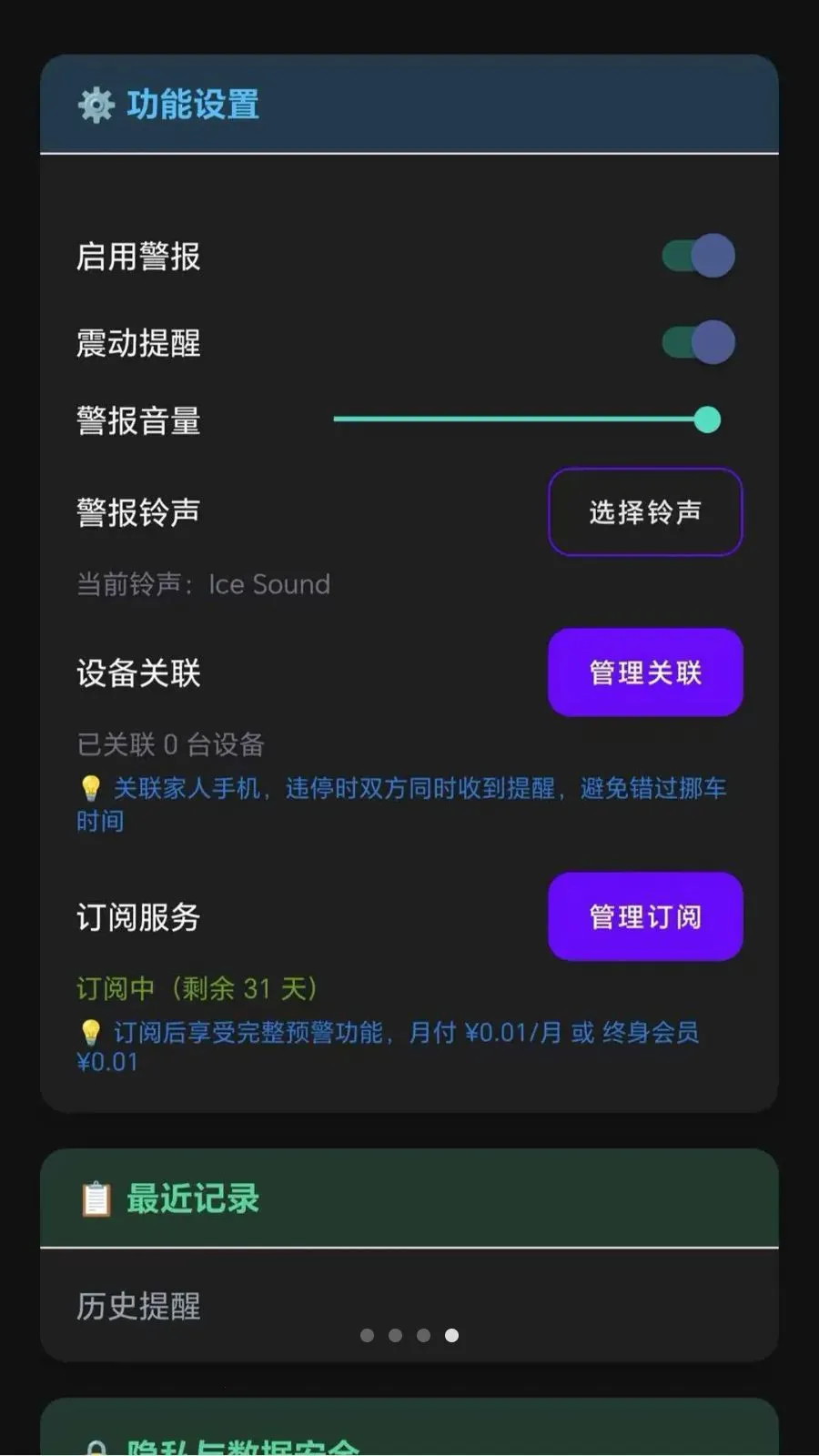Viewport: 819px width, 1456px height.
Task: Open 管理关联 to link devices
Action: [x=645, y=672]
